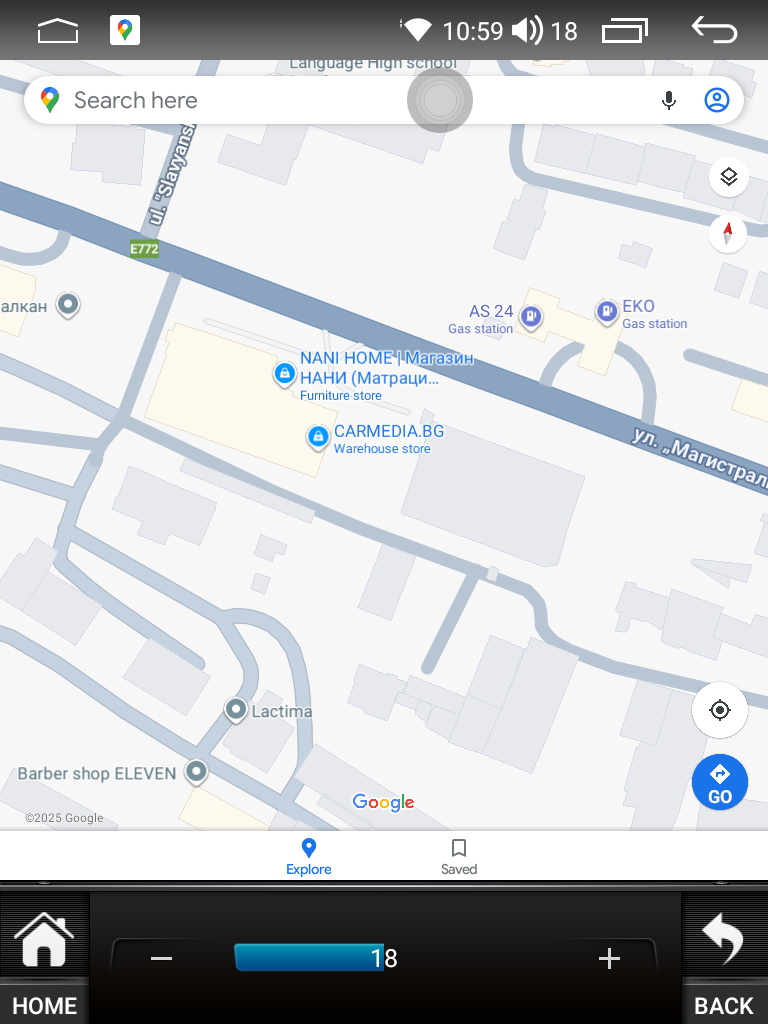The image size is (768, 1024).
Task: Select the AS 24 gas station marker
Action: click(x=531, y=317)
